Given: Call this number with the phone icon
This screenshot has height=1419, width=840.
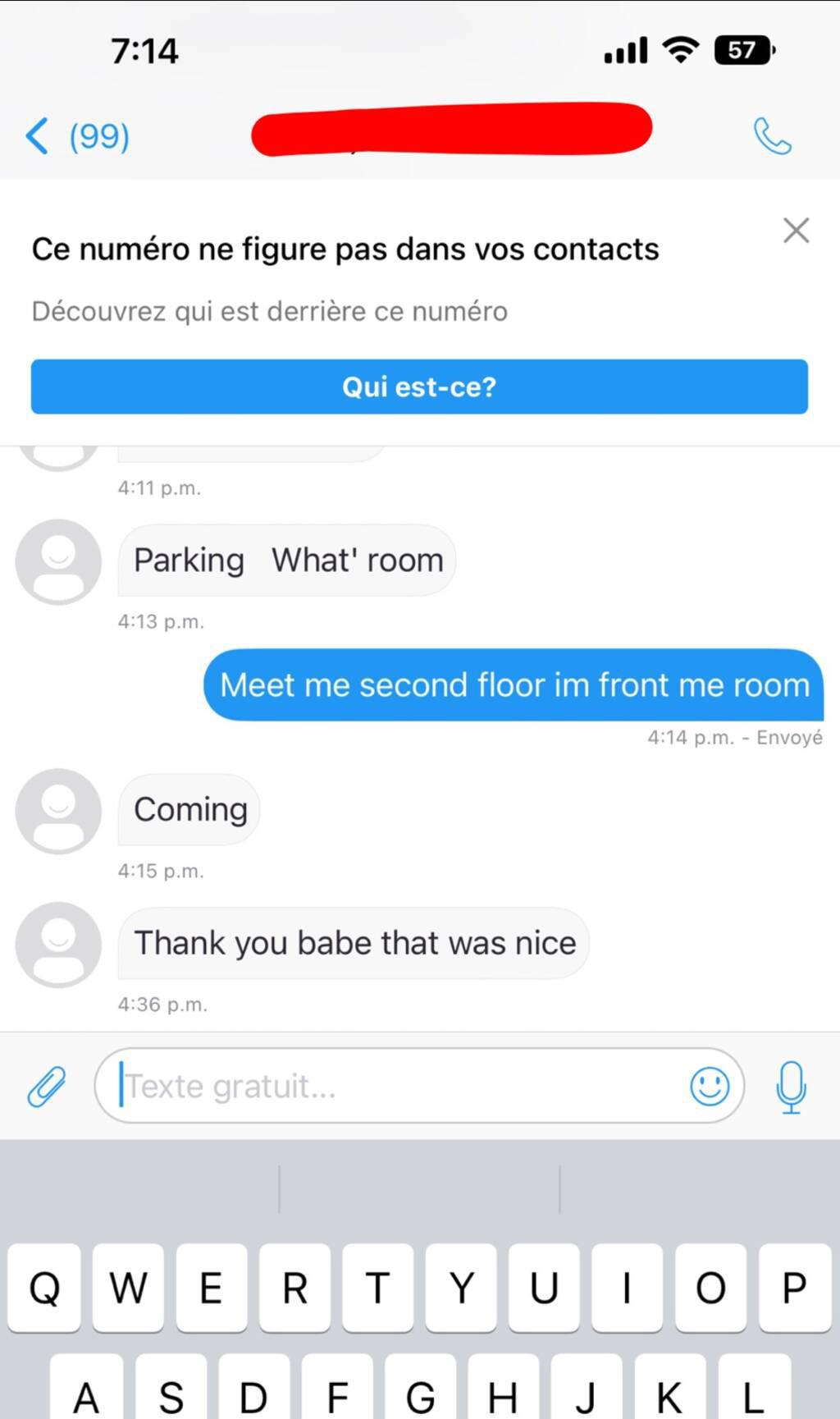Looking at the screenshot, I should tap(772, 136).
